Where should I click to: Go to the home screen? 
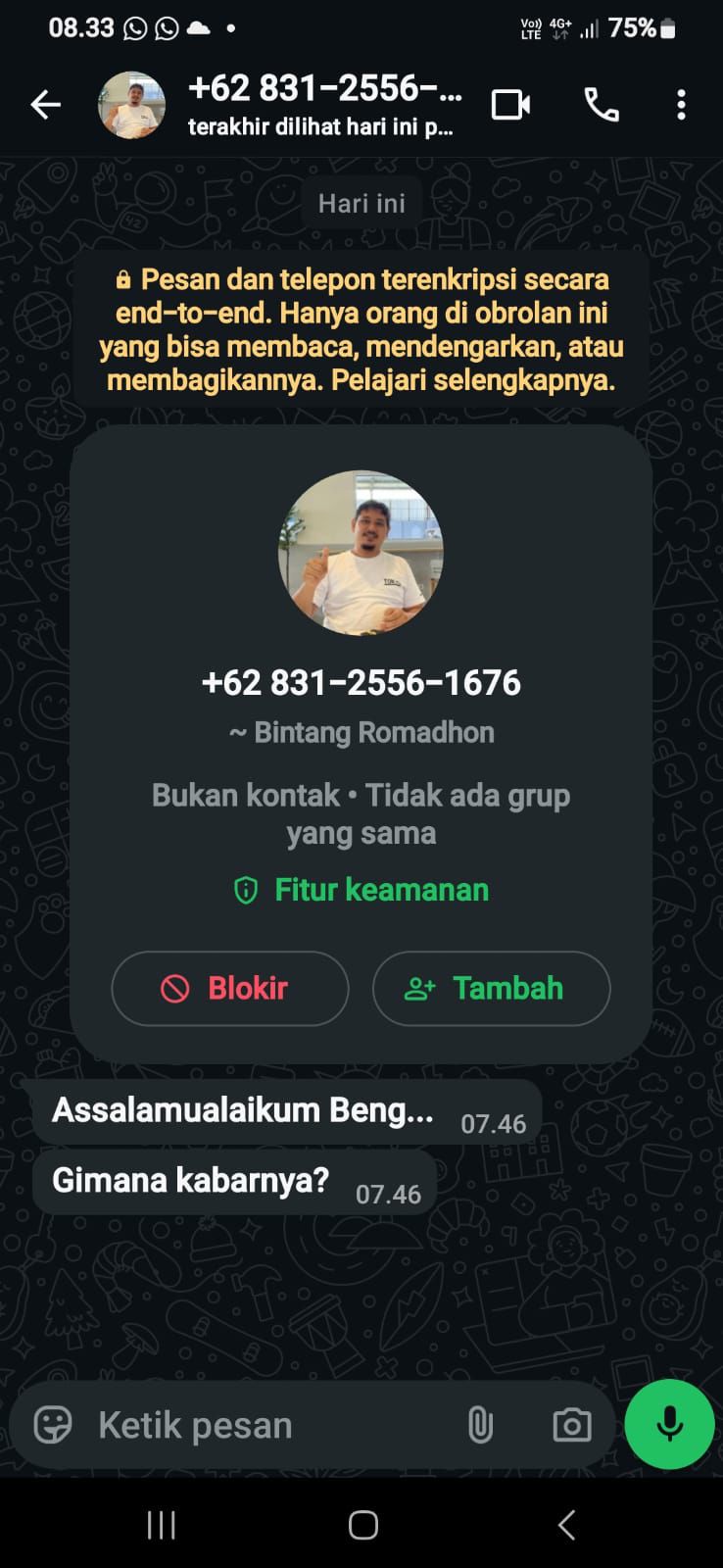click(362, 1525)
